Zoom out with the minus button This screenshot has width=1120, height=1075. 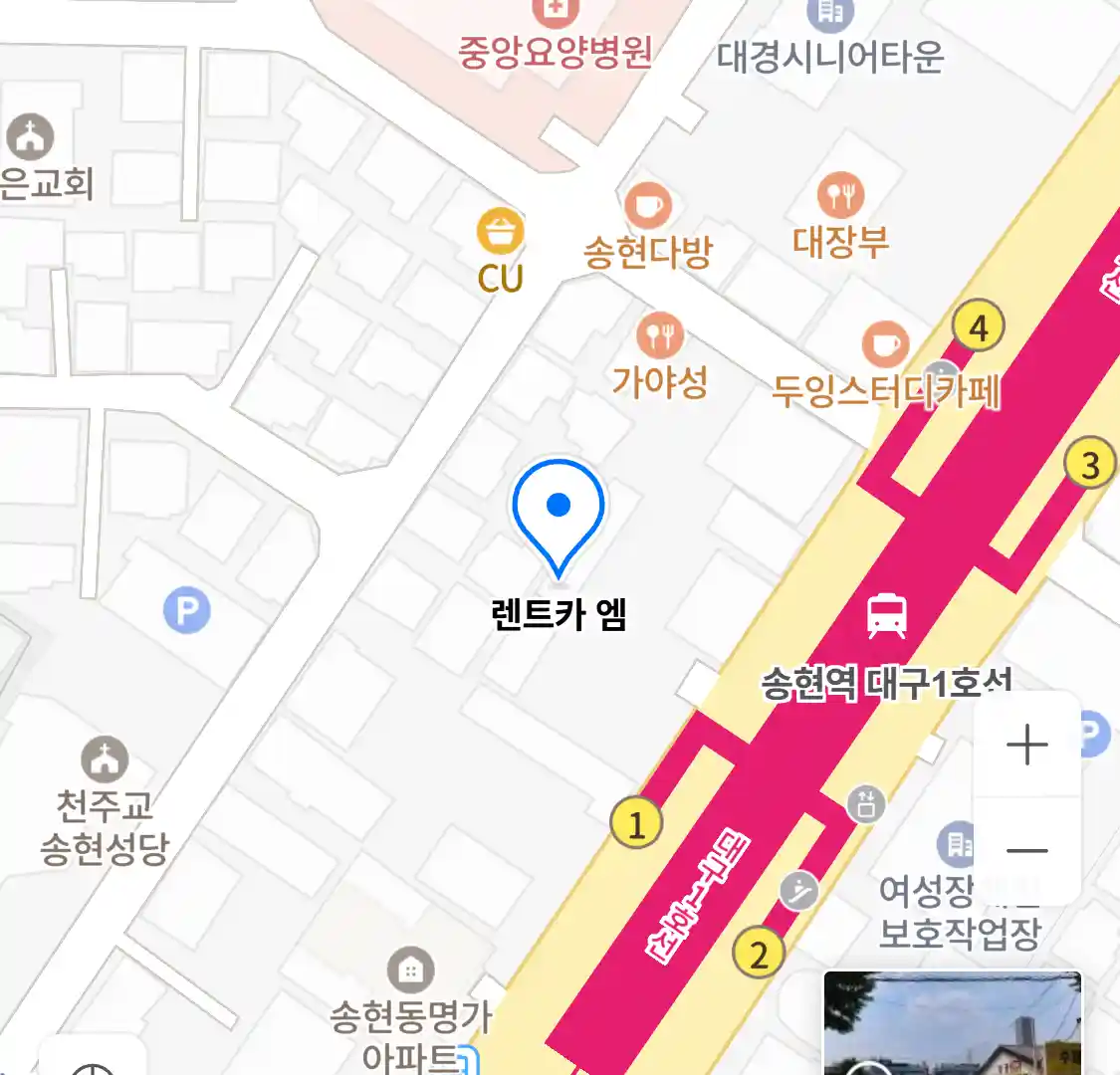click(x=1026, y=851)
